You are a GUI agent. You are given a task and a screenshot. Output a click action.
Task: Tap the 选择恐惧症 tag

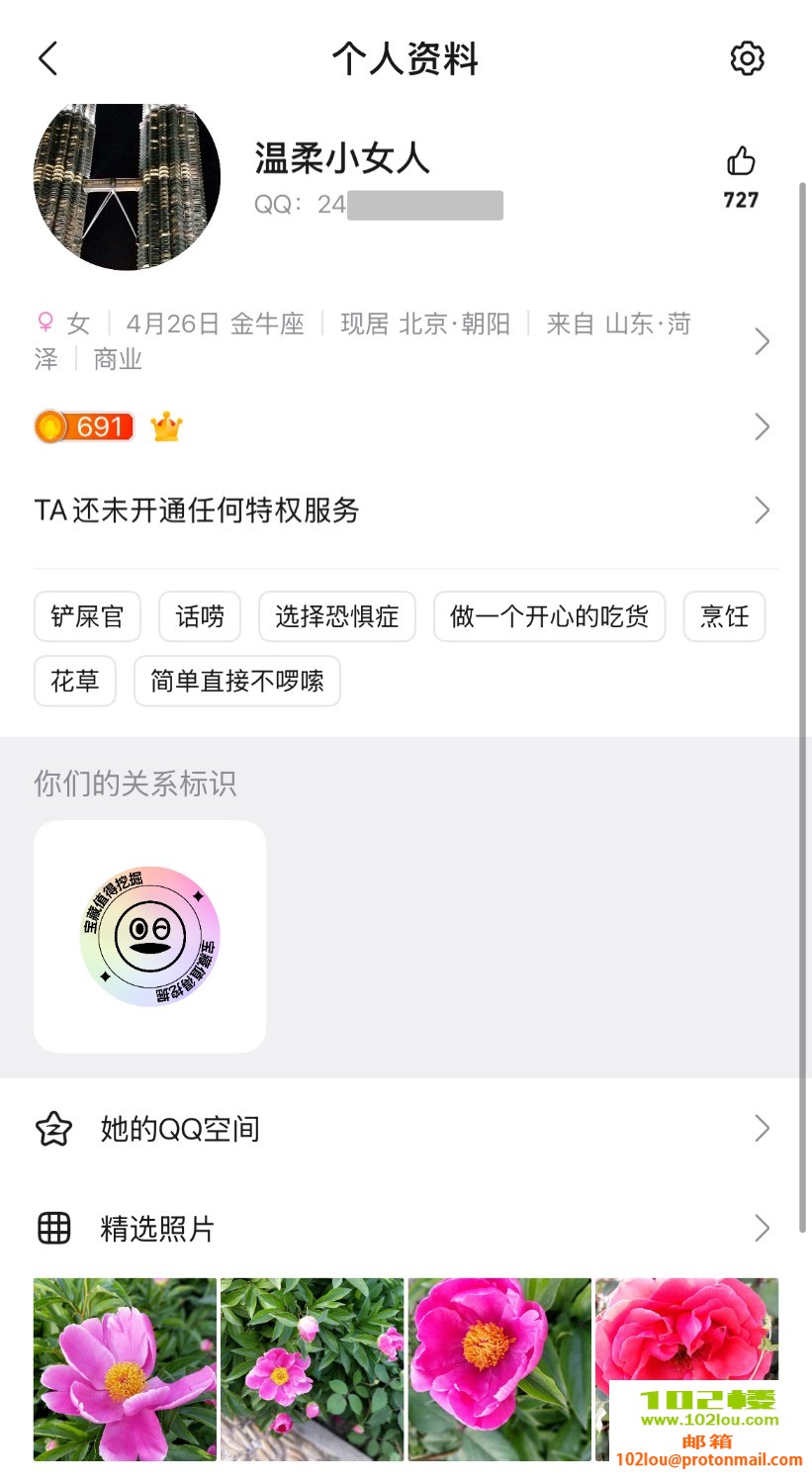point(336,616)
